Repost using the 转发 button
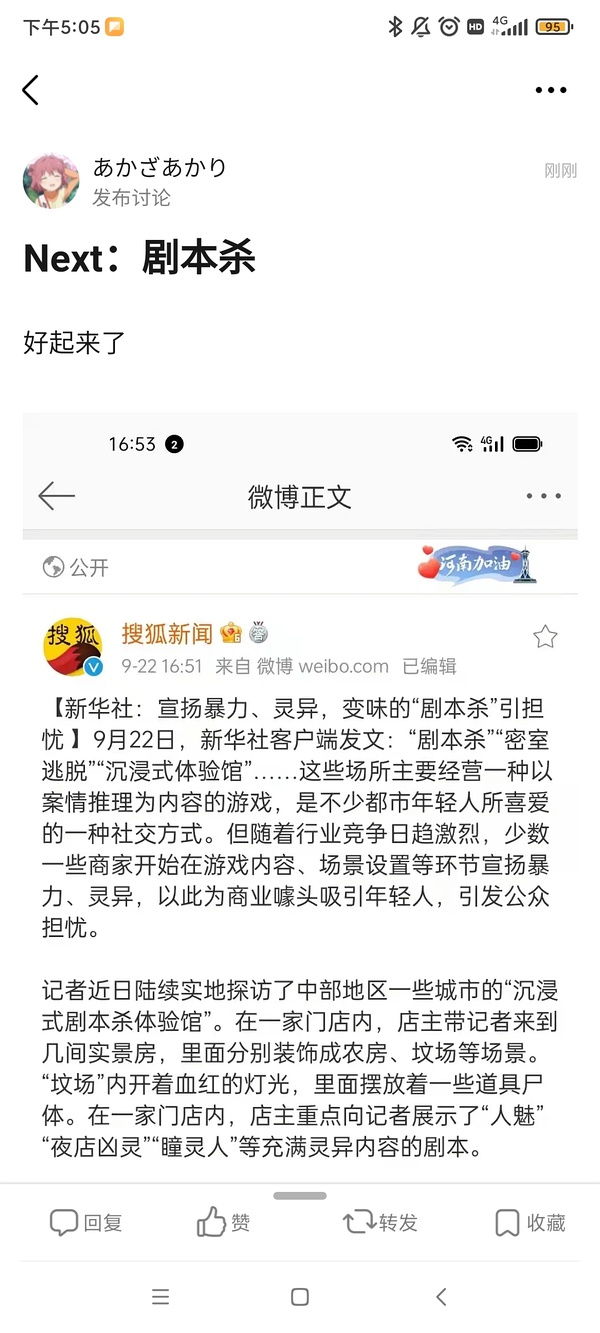The width and height of the screenshot is (600, 1333). click(380, 1222)
